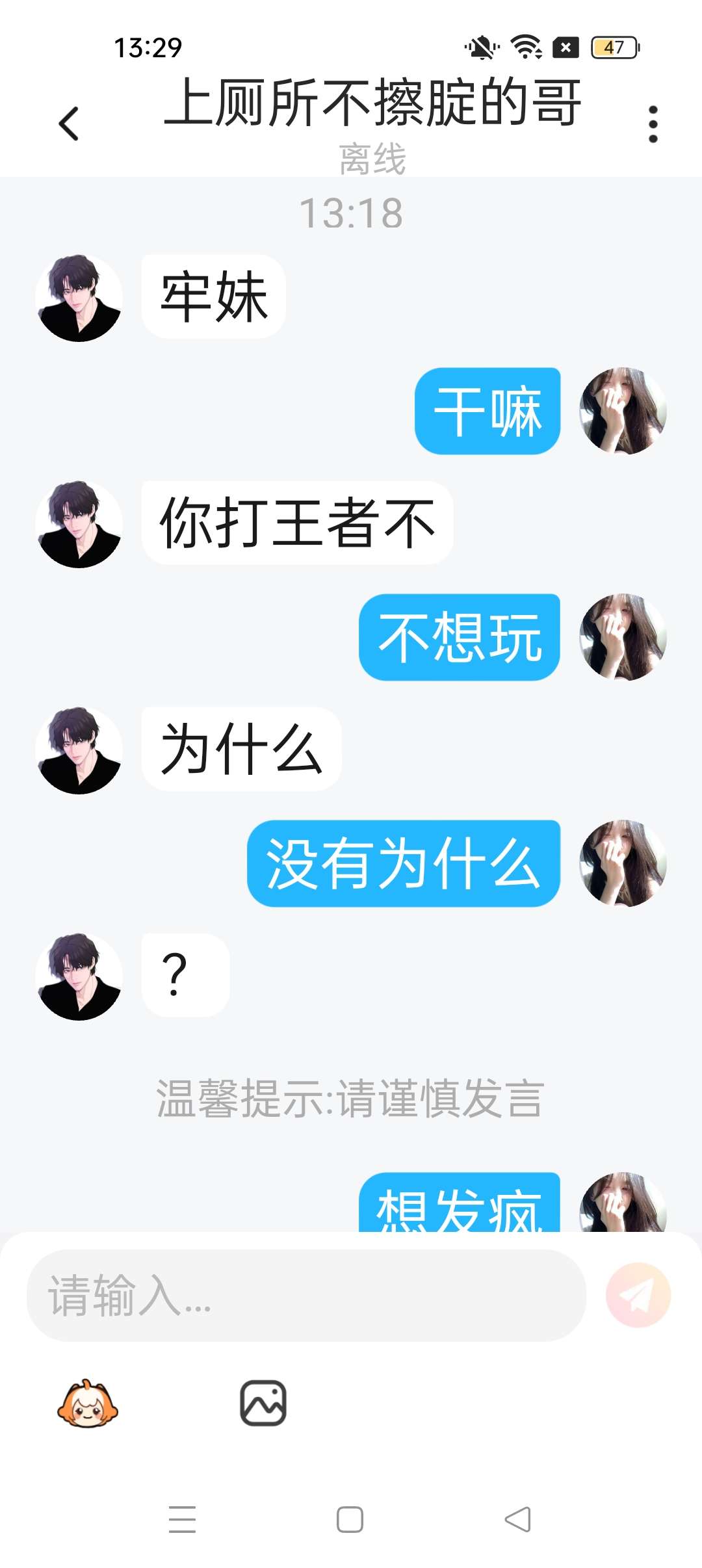Open the emoji sticker picker

tap(88, 1404)
